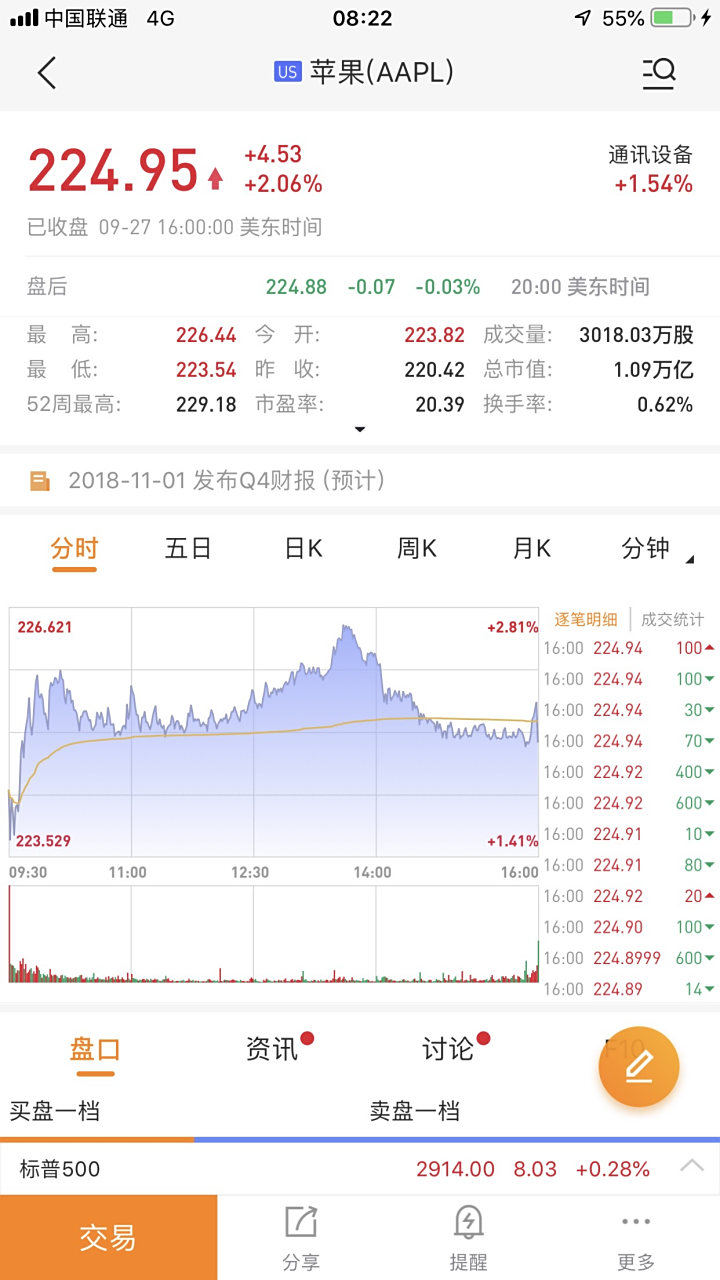Open the 讨论 discussion tab
720x1280 pixels.
point(447,1049)
